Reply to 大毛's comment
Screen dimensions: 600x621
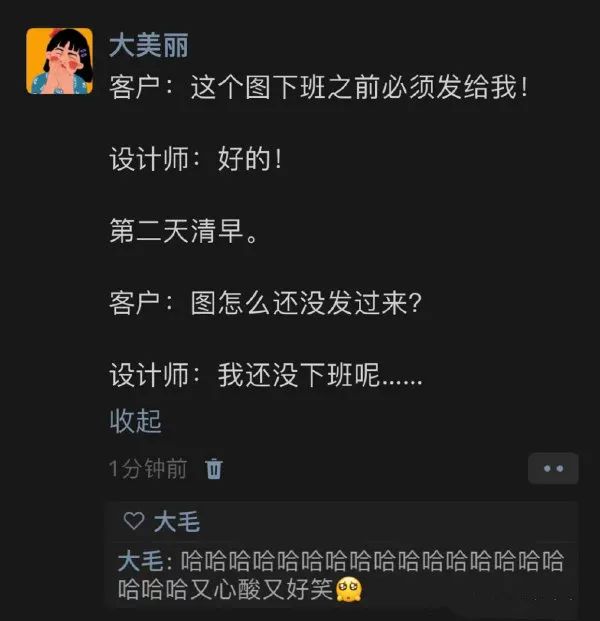(340, 575)
